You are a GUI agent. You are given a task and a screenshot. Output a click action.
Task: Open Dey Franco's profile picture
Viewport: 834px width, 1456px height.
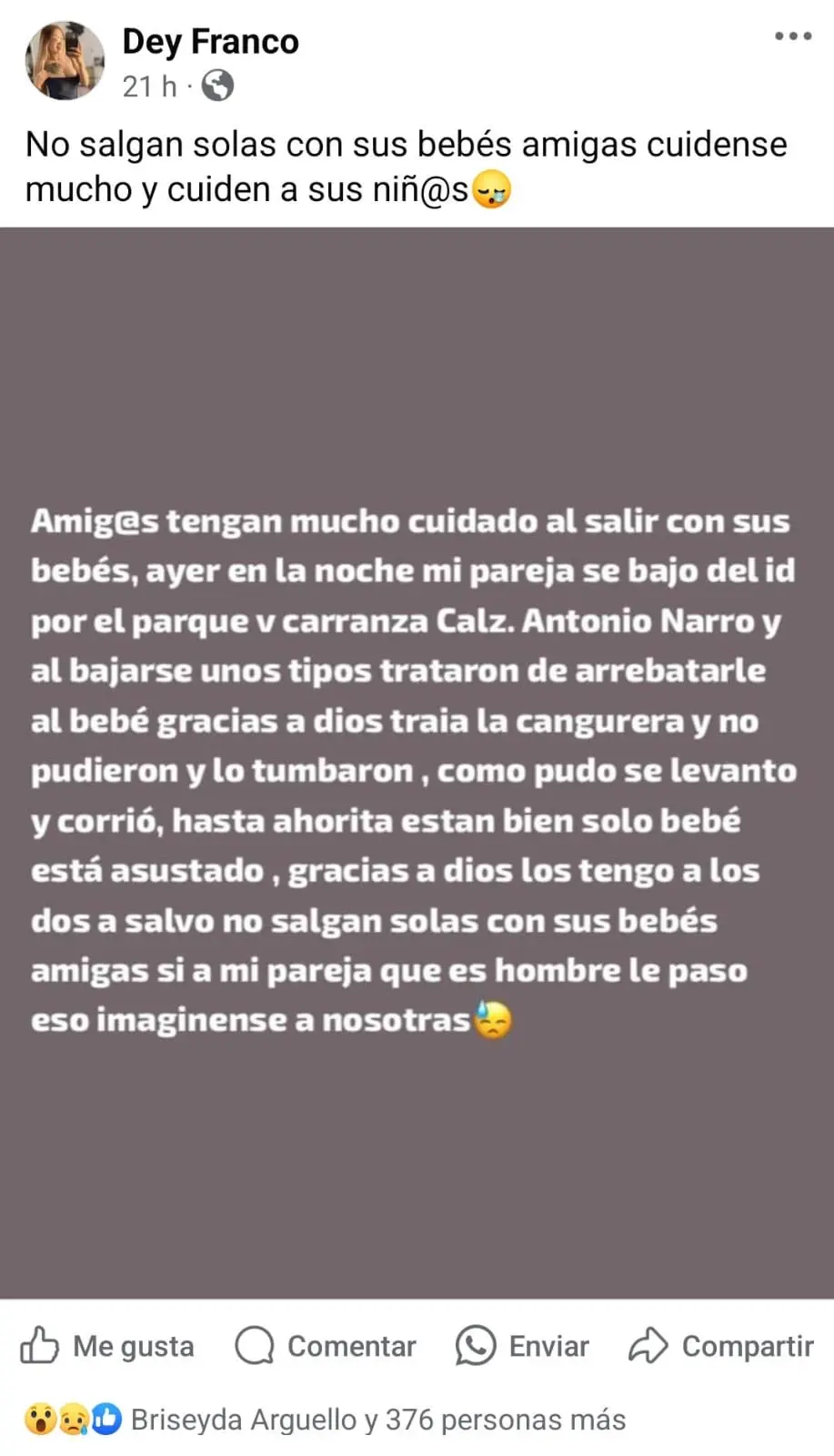[65, 60]
